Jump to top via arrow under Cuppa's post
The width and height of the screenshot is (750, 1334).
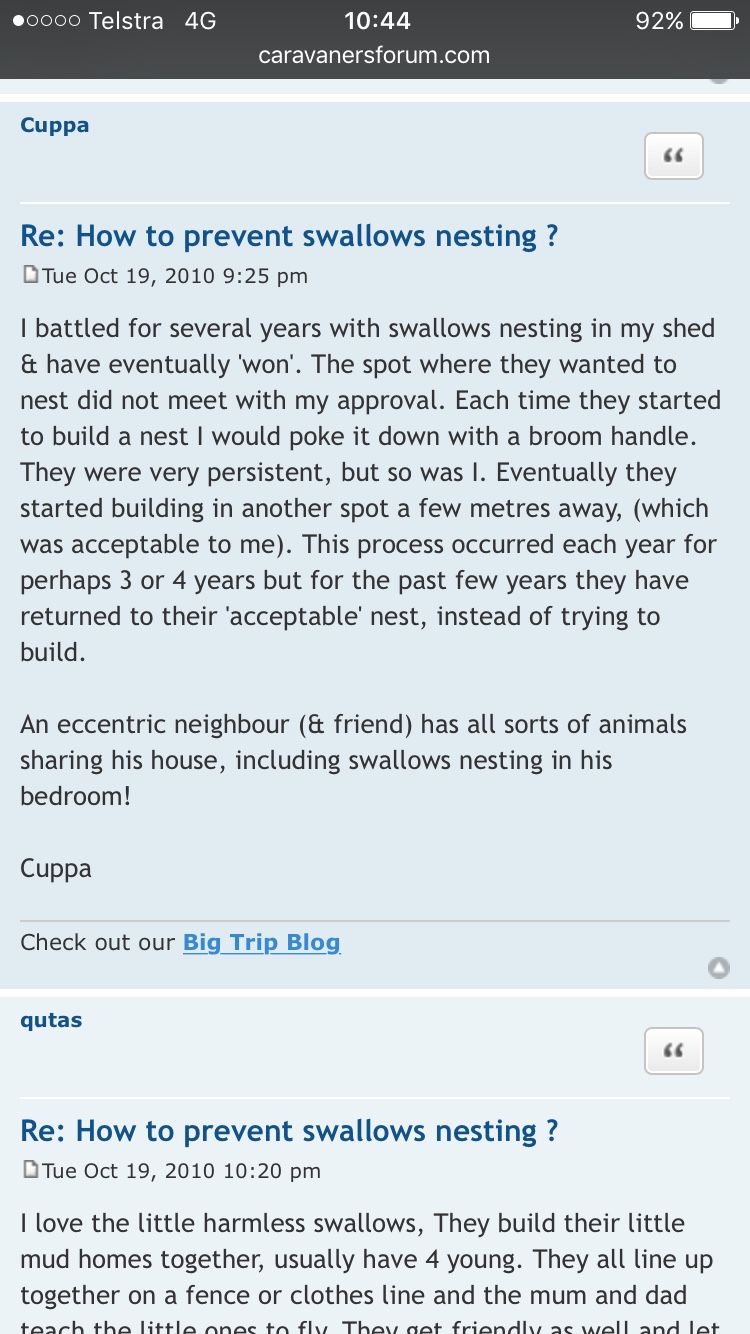click(718, 967)
